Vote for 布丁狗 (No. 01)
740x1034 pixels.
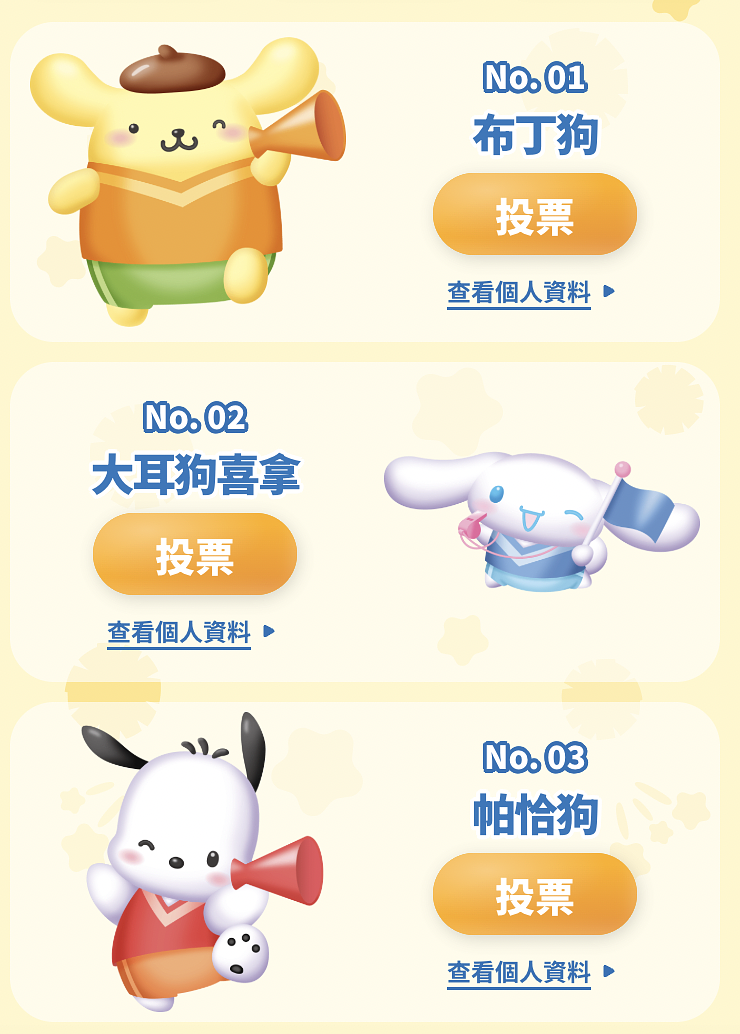pos(534,215)
